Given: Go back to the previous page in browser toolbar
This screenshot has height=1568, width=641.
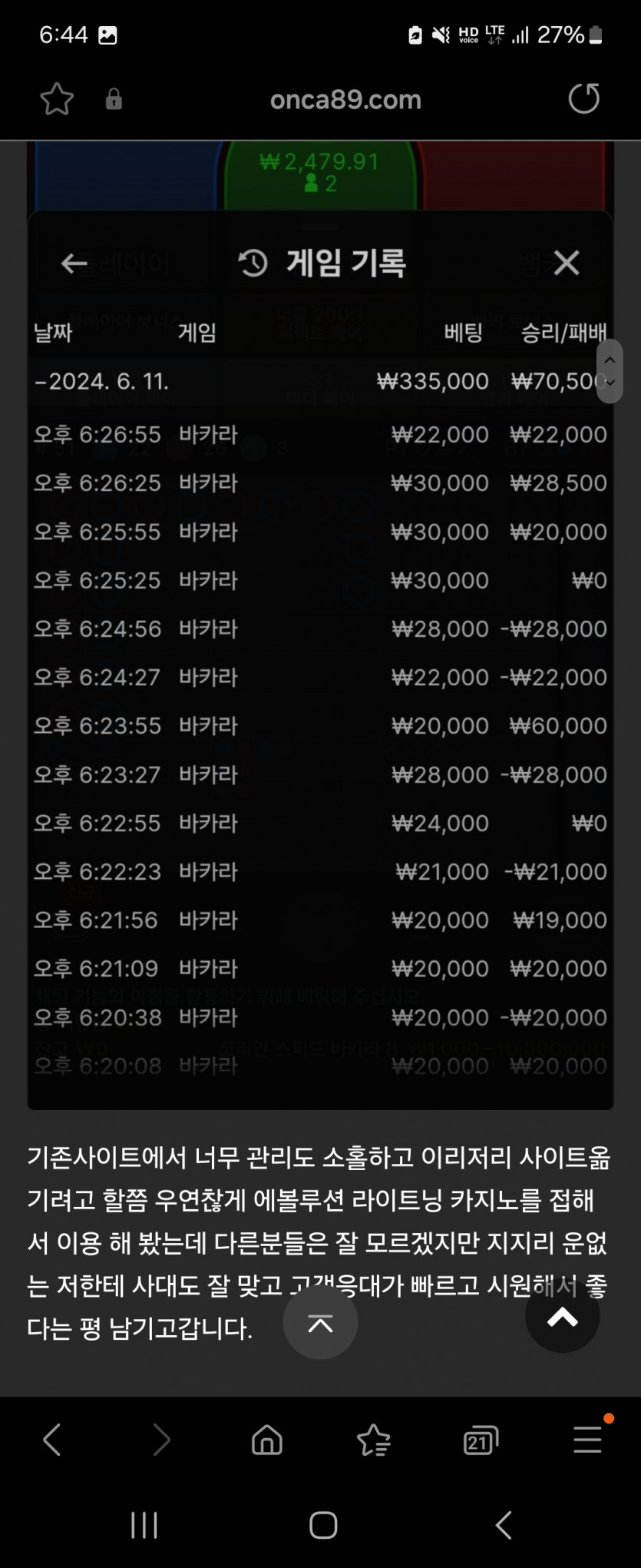Looking at the screenshot, I should tap(52, 1440).
